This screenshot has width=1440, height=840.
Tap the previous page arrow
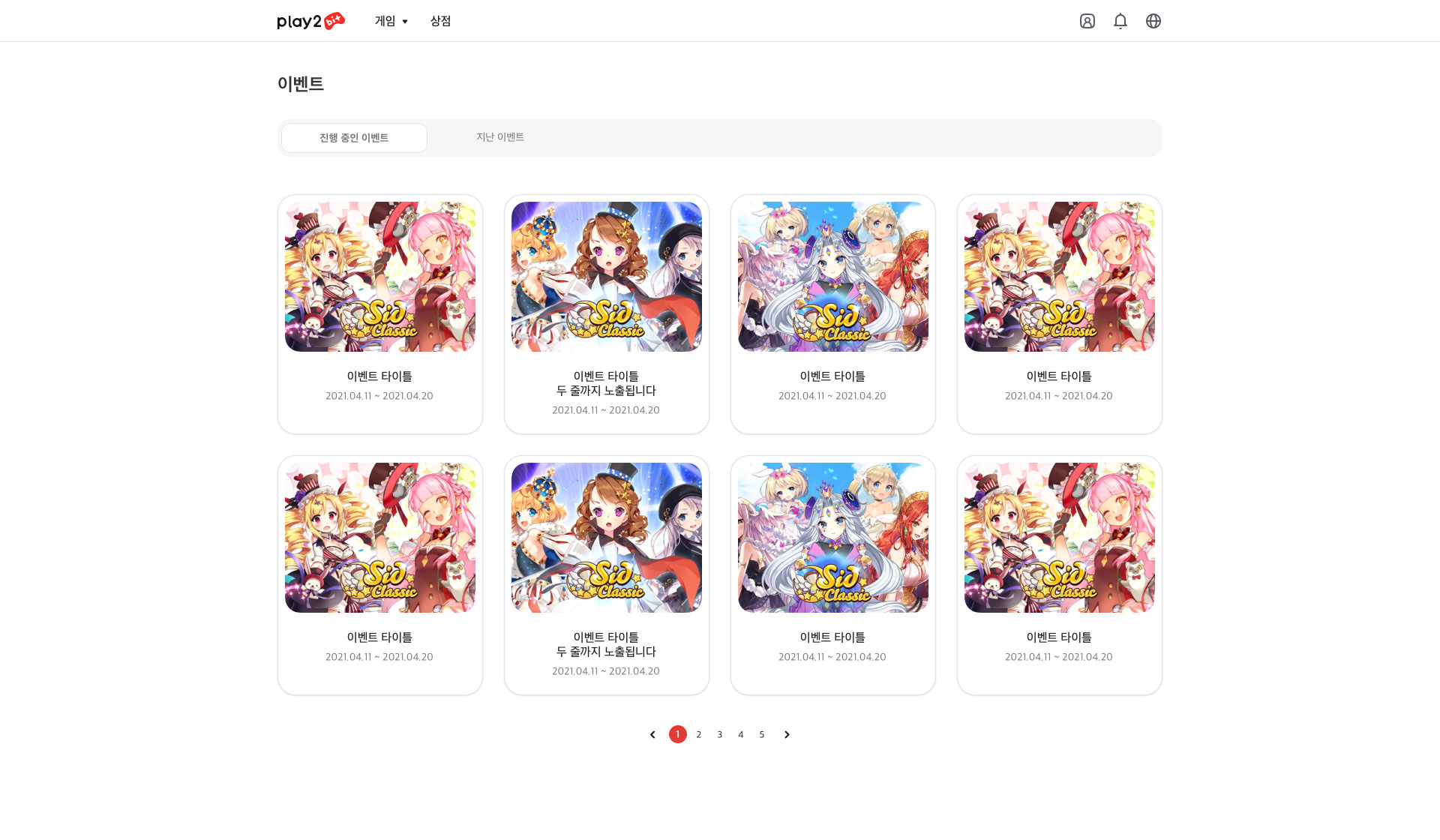click(652, 734)
